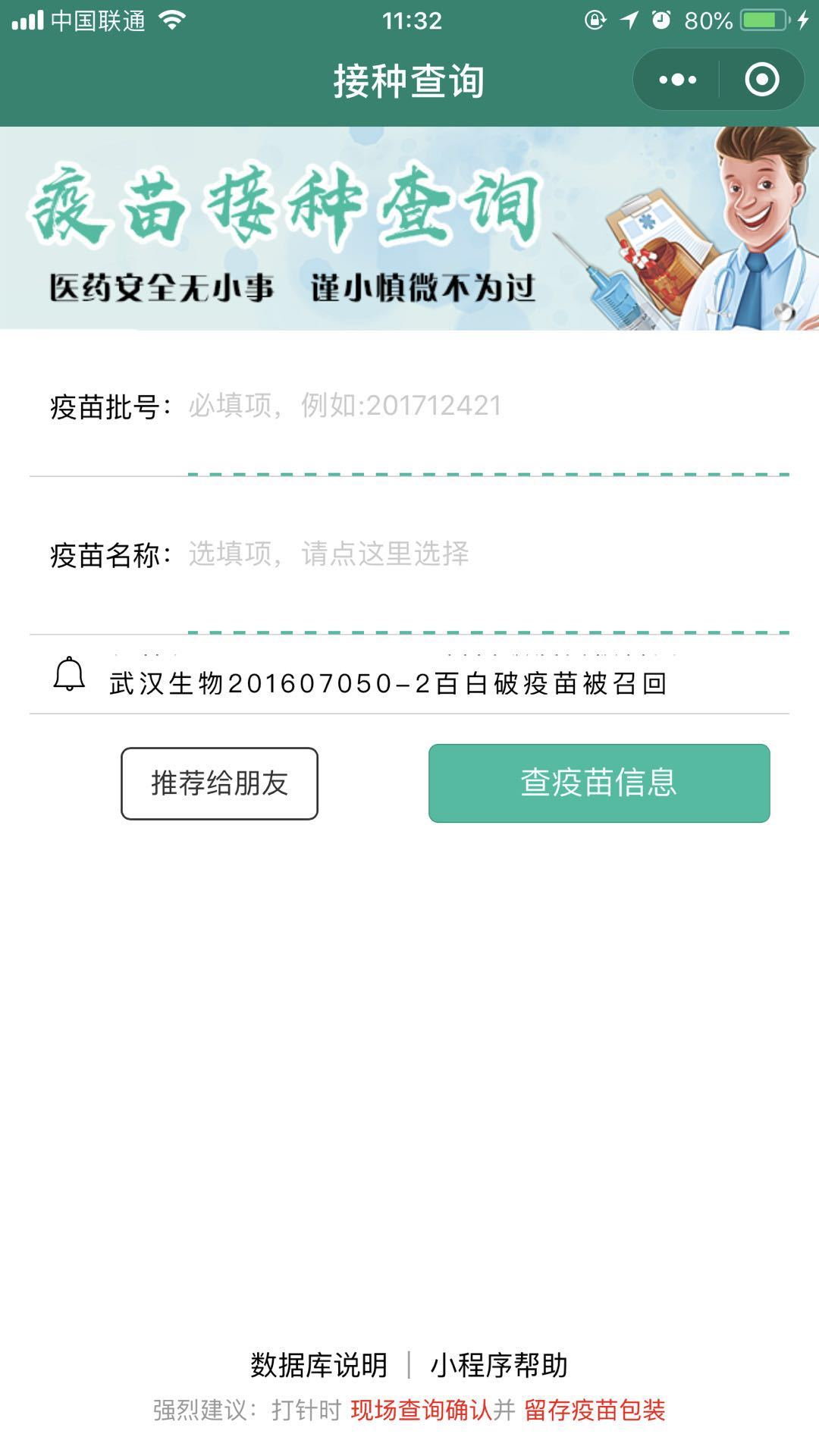Open the 数据库说明 link
This screenshot has width=819, height=1456.
(318, 1365)
